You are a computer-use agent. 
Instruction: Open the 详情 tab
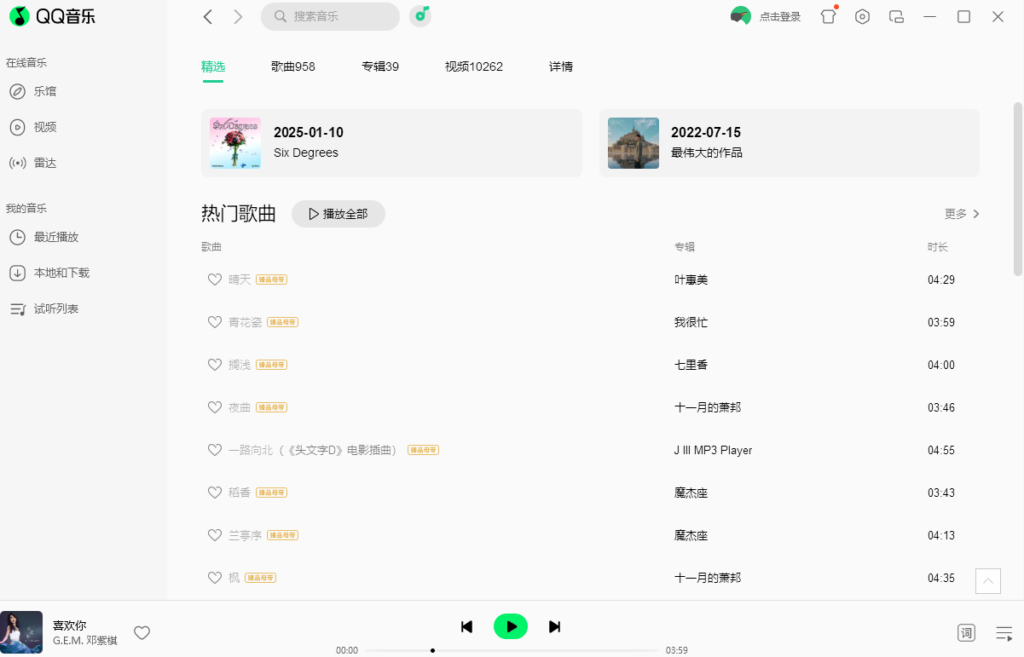tap(561, 67)
